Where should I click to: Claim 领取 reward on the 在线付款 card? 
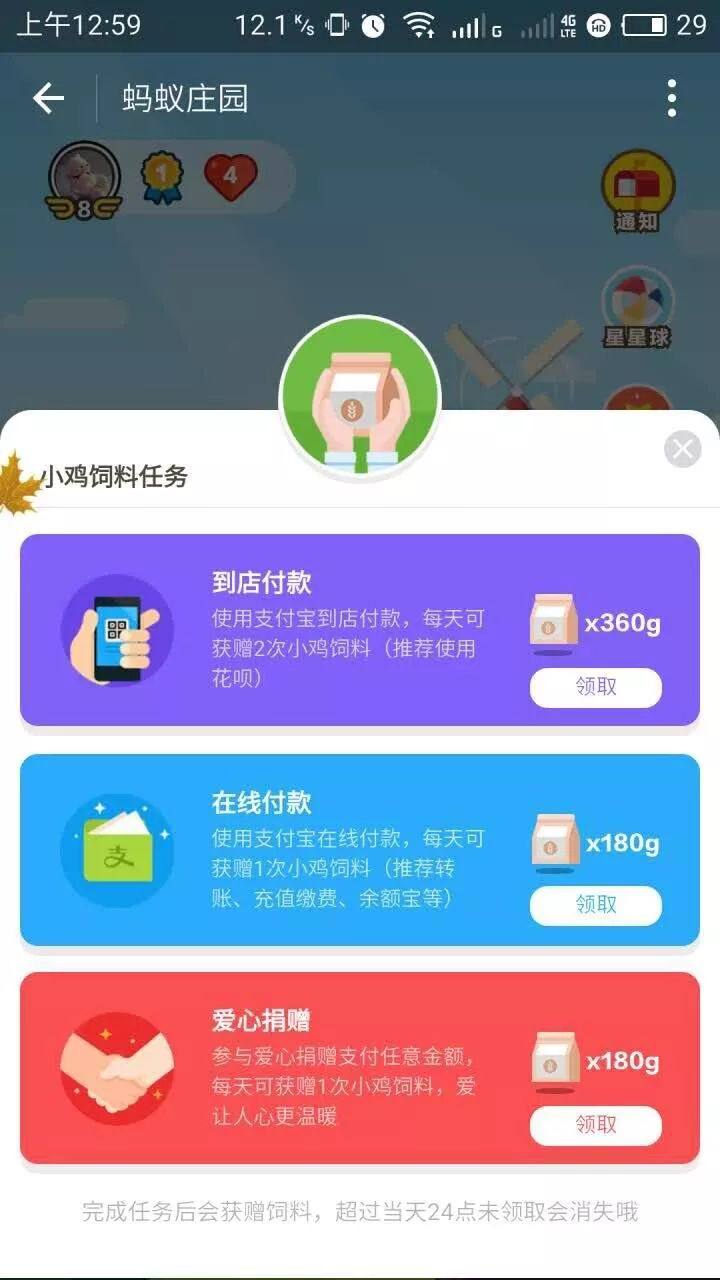[x=595, y=906]
